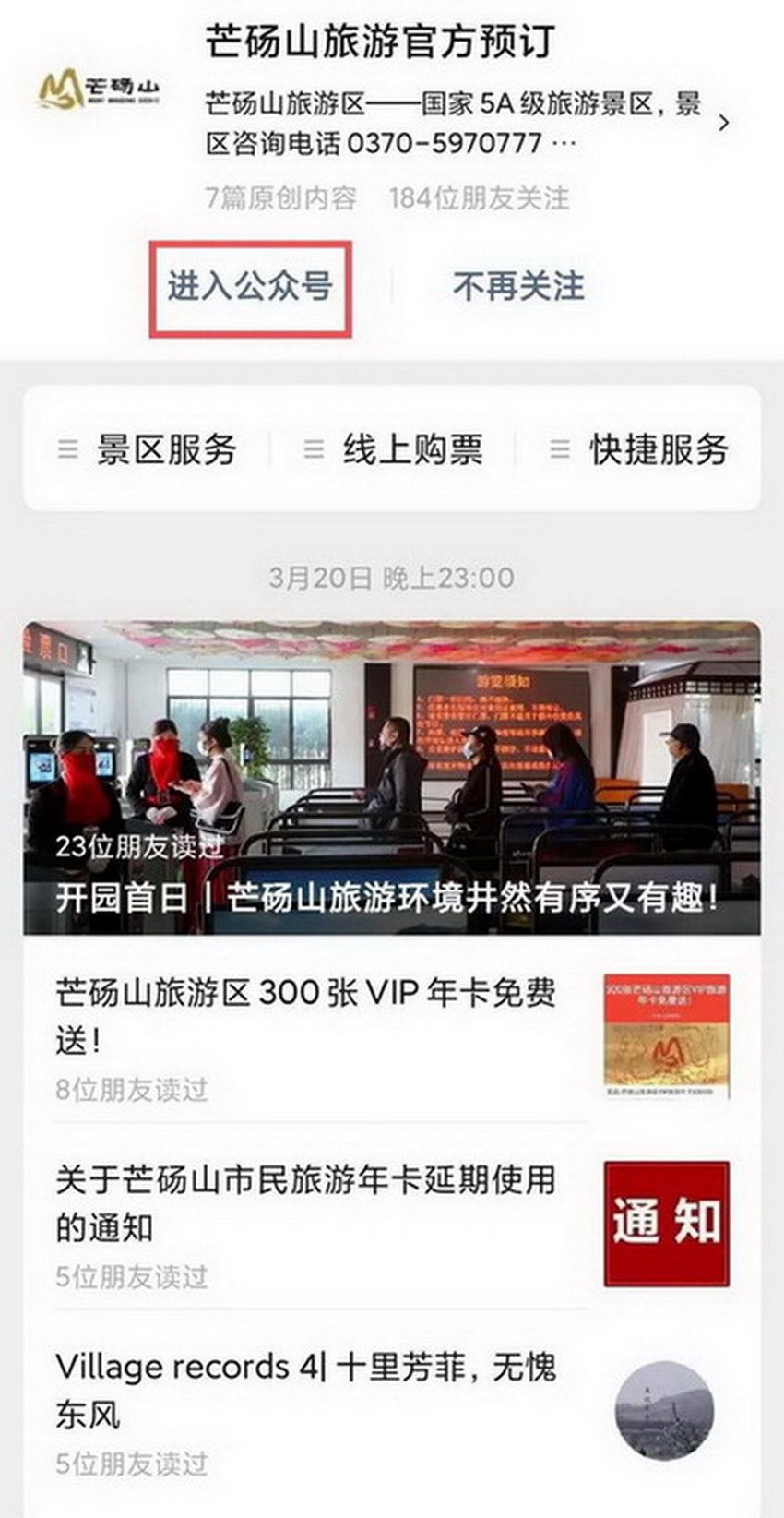Screen dimensions: 784x1518
Task: Open Village records 4 十里芳菲 article
Action: (x=306, y=1390)
